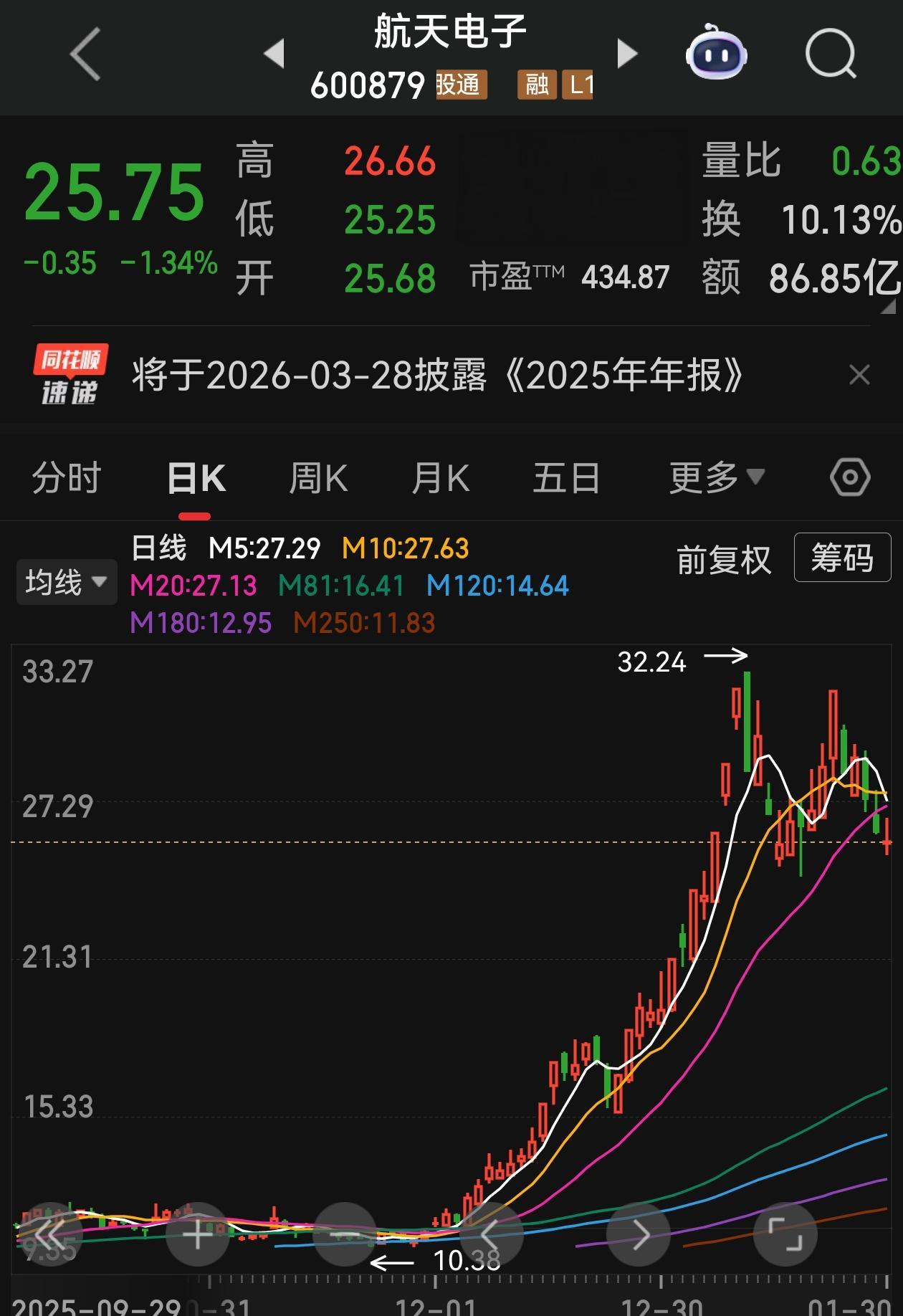
Task: Switch to the 分时 tab
Action: tap(65, 477)
